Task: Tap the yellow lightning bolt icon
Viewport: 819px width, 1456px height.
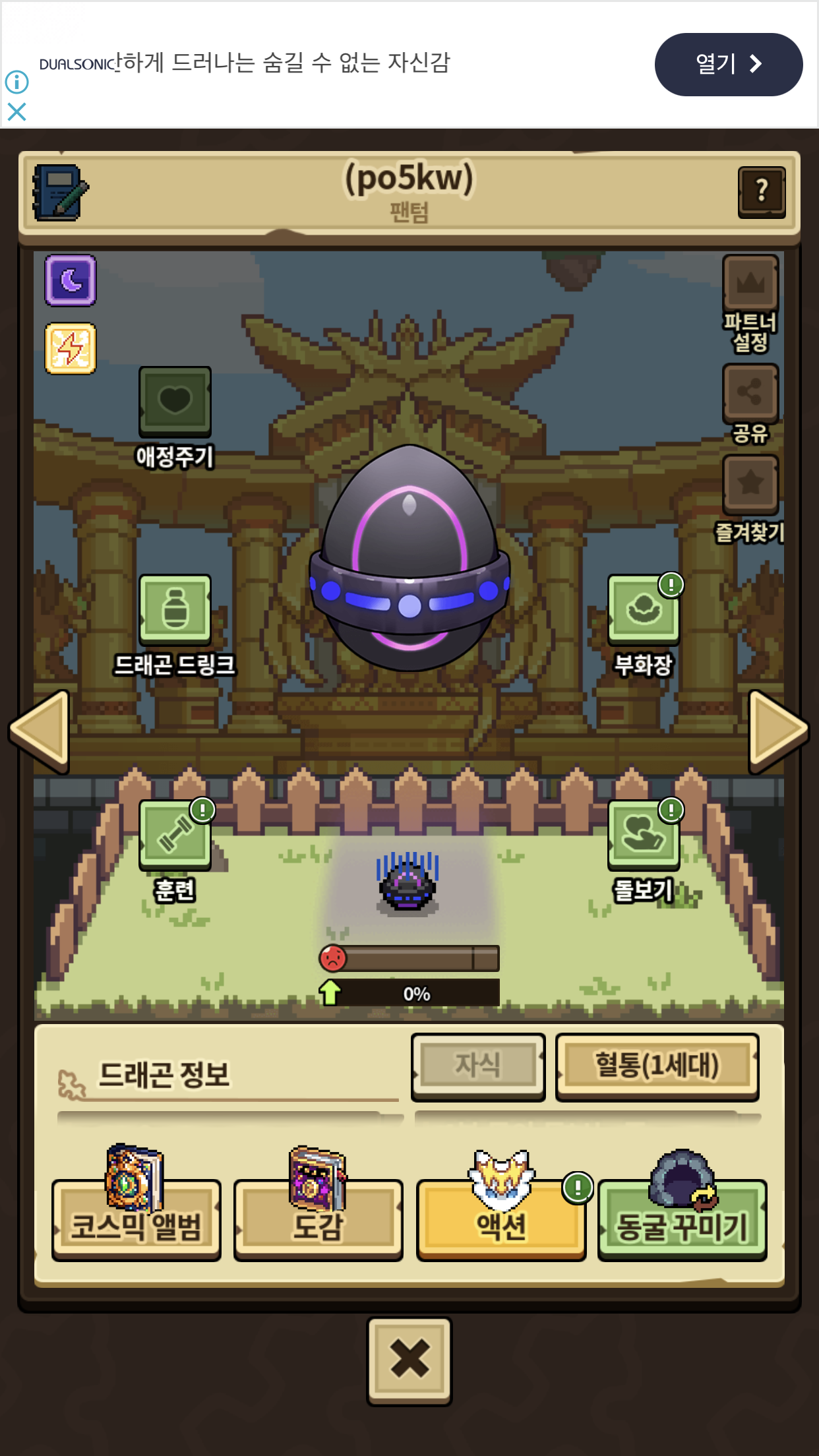Action: pos(71,348)
